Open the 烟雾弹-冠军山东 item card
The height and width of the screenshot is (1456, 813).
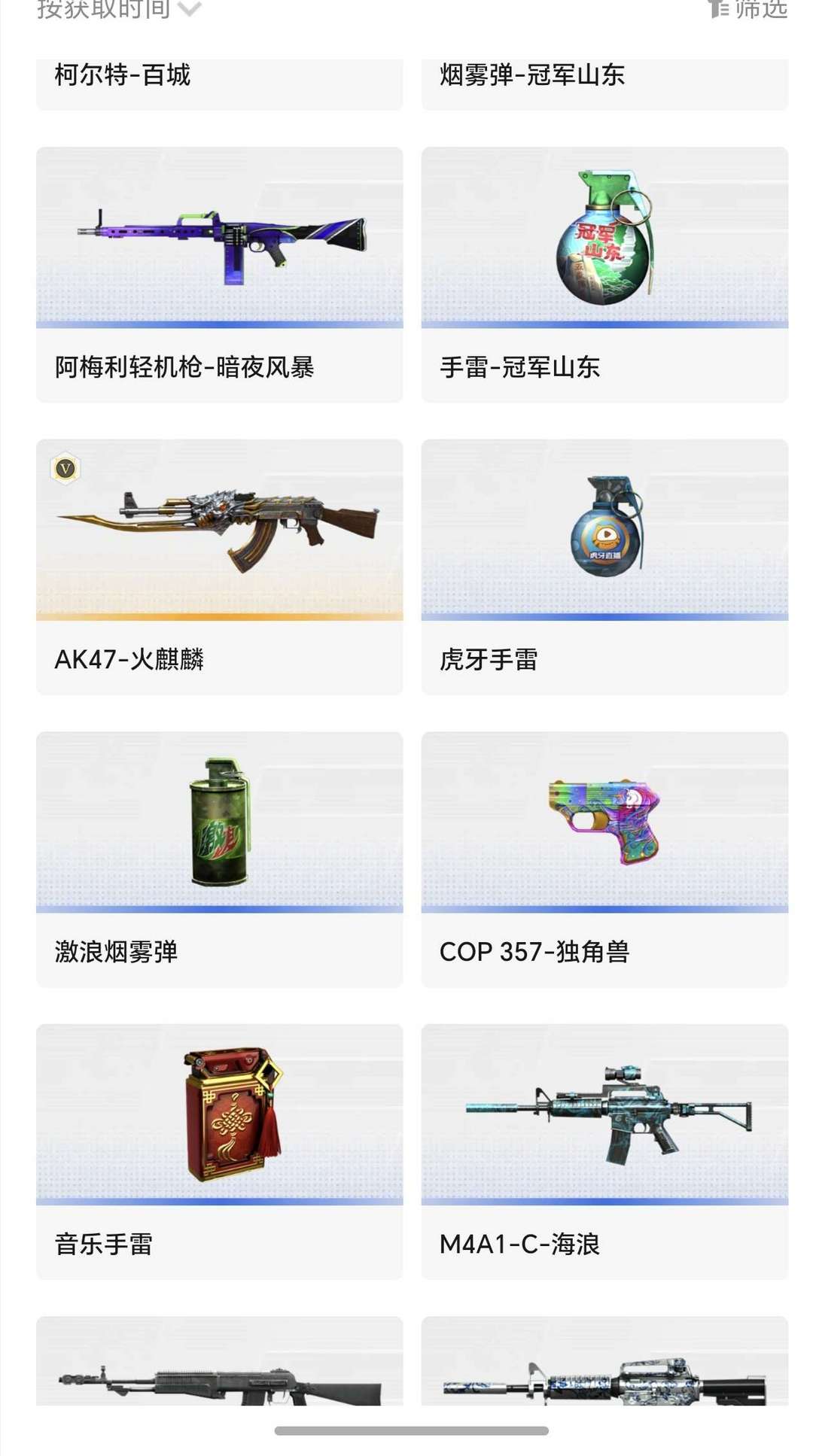604,84
